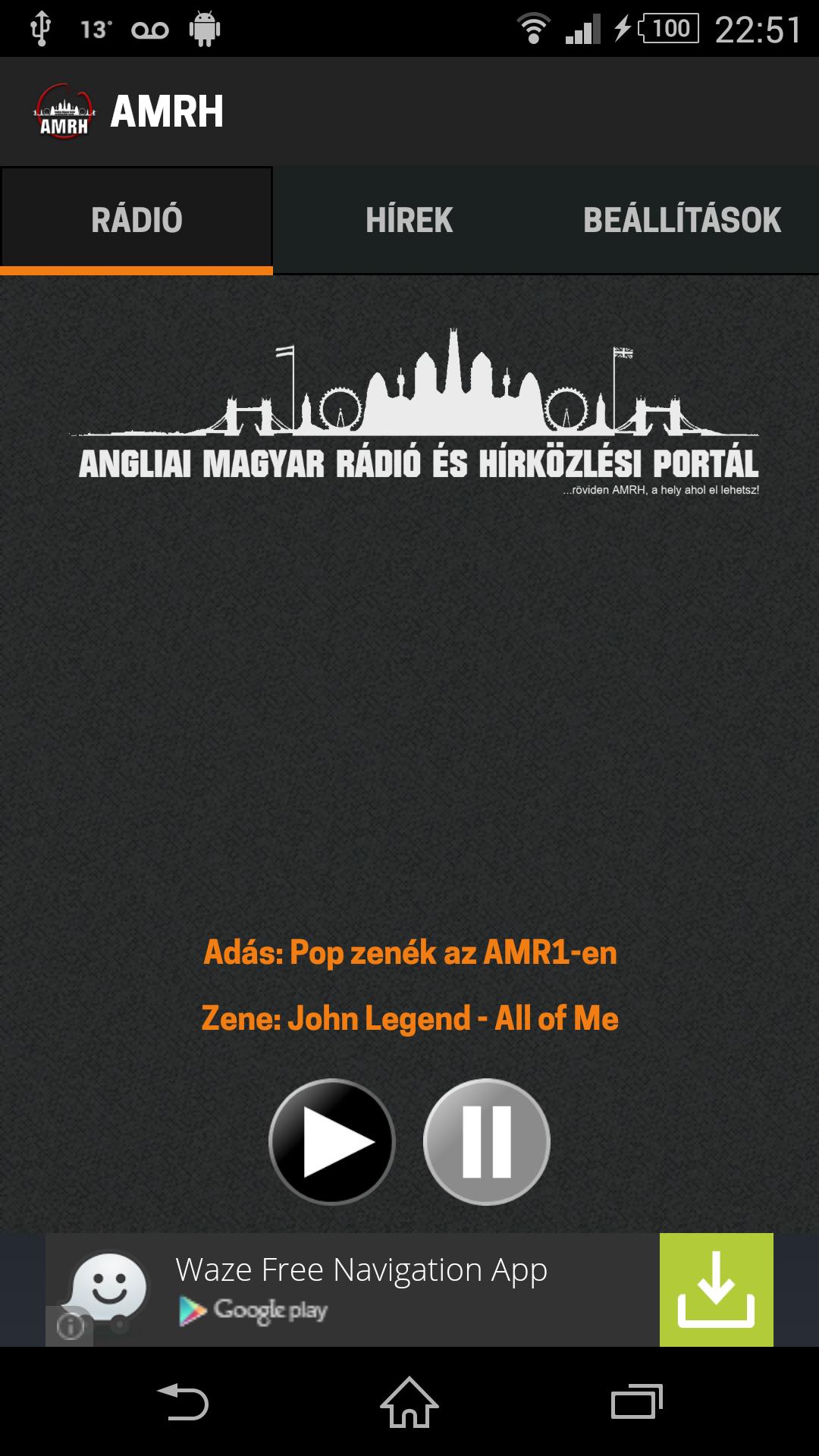The image size is (819, 1456).
Task: Switch to the HÍREK tab
Action: (409, 219)
